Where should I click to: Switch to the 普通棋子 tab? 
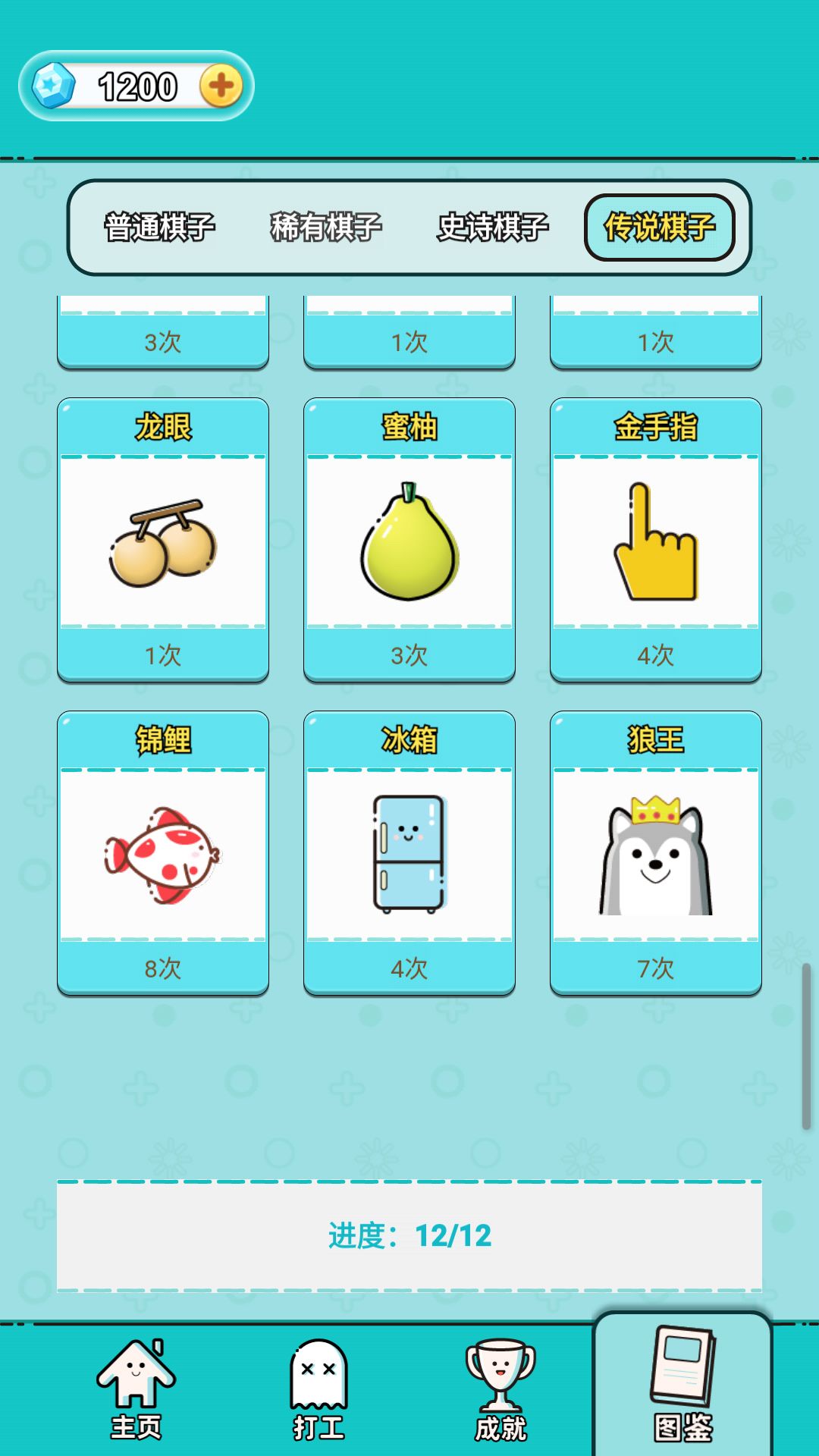coord(158,227)
